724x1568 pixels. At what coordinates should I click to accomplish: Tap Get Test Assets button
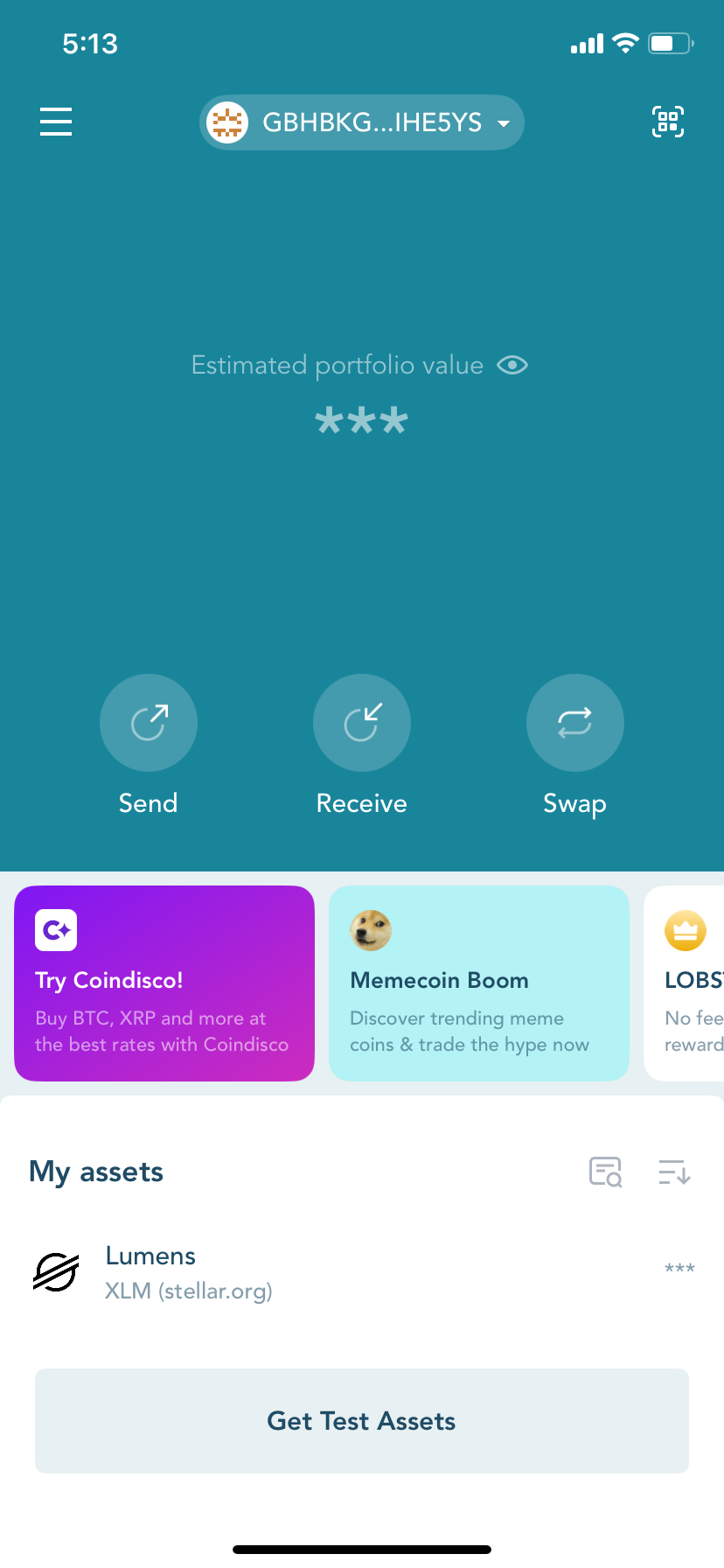tap(362, 1421)
